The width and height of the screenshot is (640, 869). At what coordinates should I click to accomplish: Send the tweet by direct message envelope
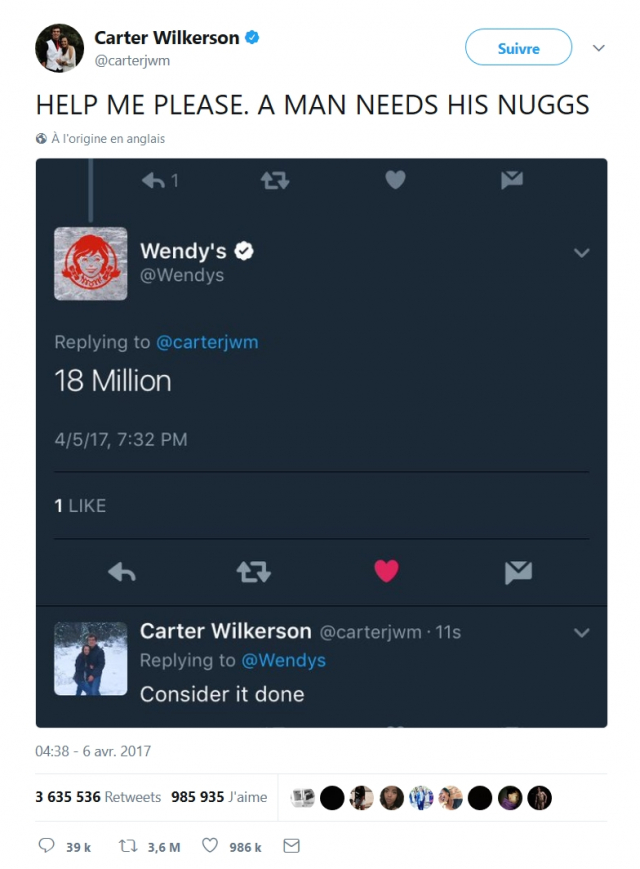[x=291, y=846]
